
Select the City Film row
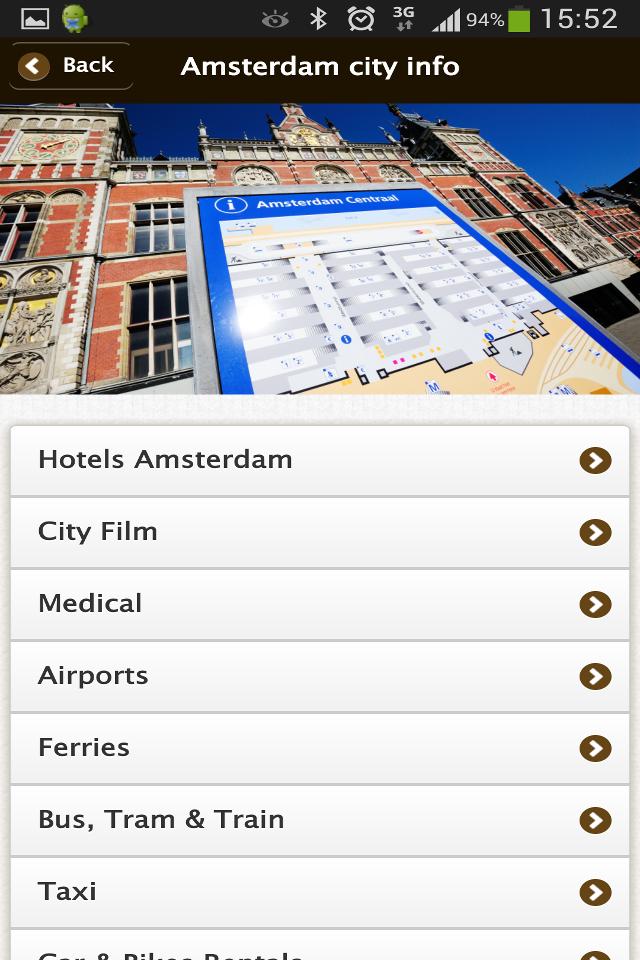(320, 532)
